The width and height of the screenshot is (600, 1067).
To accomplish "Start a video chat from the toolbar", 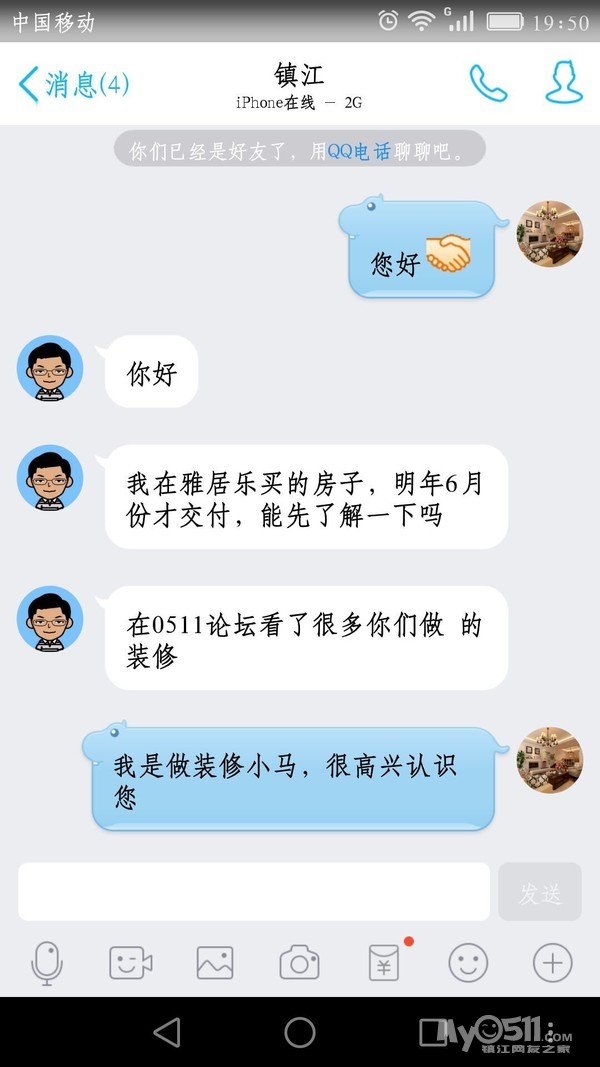I will point(131,964).
